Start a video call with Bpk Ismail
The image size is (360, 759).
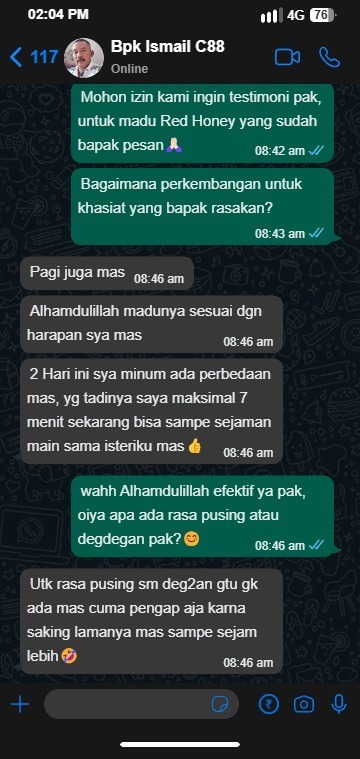click(287, 58)
